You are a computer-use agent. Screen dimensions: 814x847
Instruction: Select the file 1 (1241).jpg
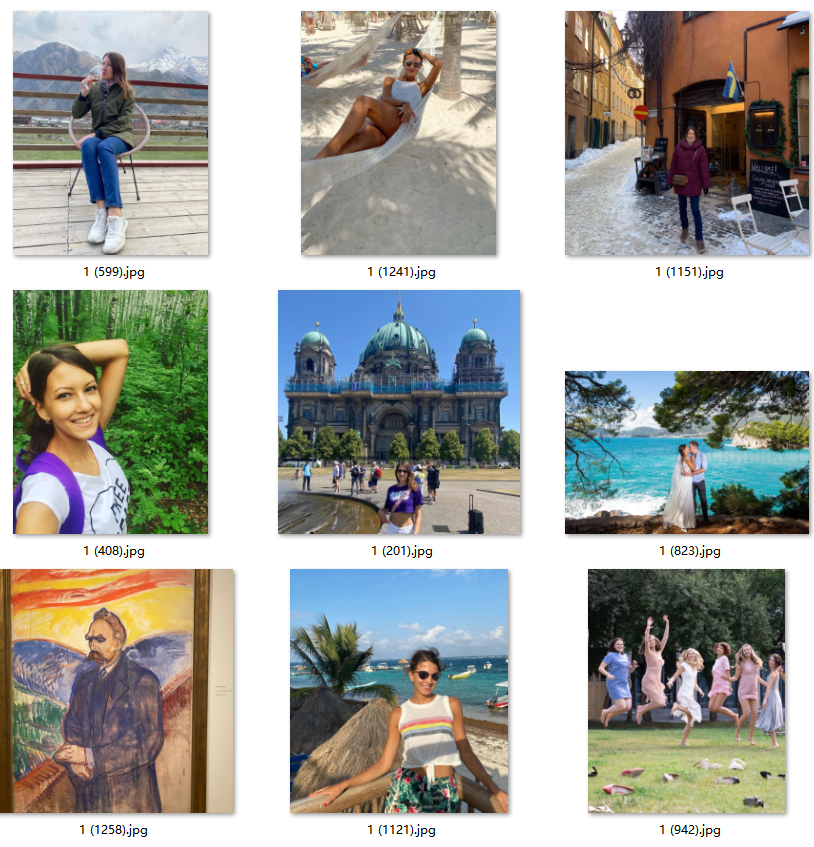pyautogui.click(x=399, y=133)
